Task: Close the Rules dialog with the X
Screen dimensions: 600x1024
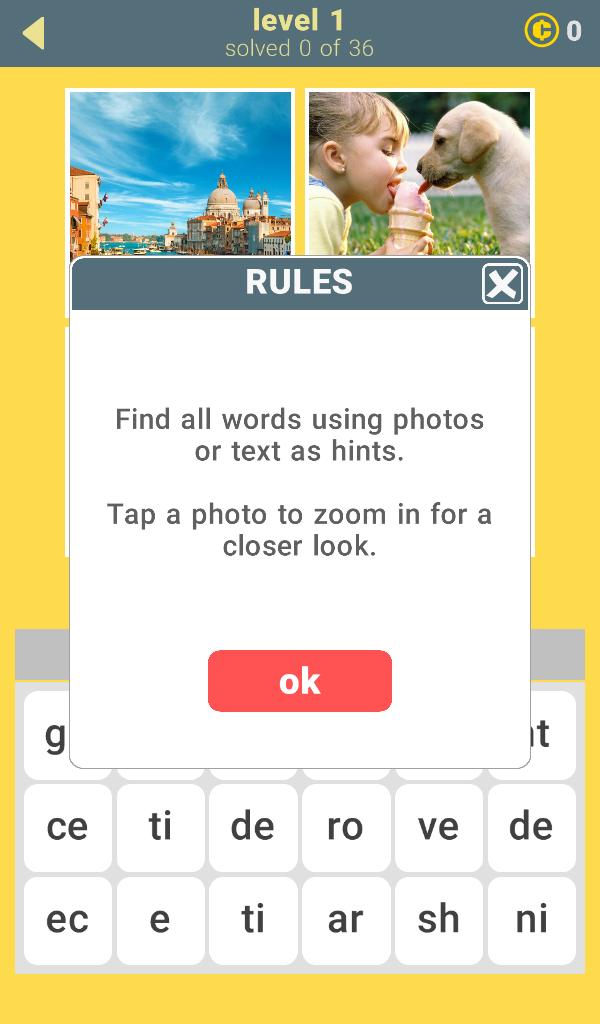Action: coord(502,284)
